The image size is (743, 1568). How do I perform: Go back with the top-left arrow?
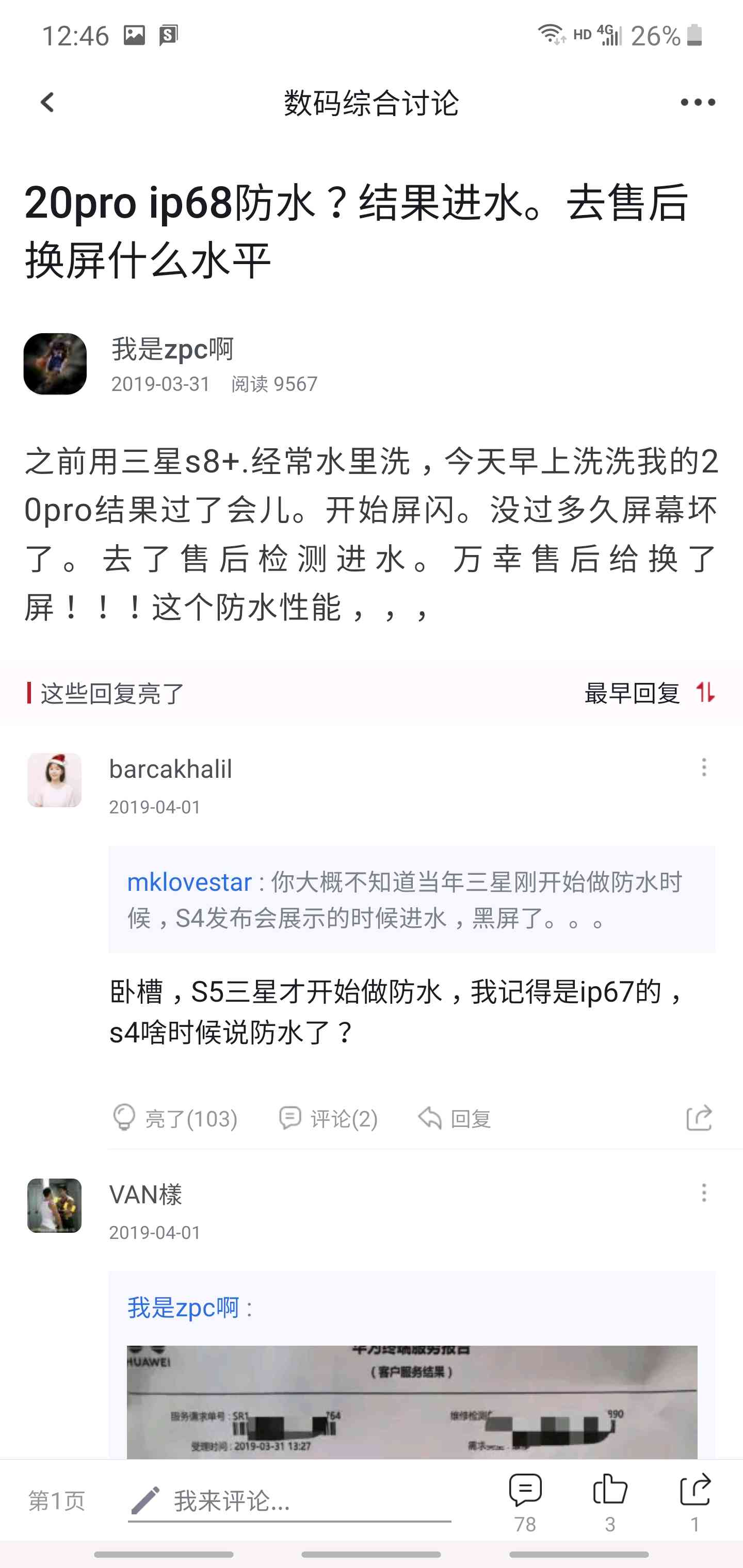47,102
